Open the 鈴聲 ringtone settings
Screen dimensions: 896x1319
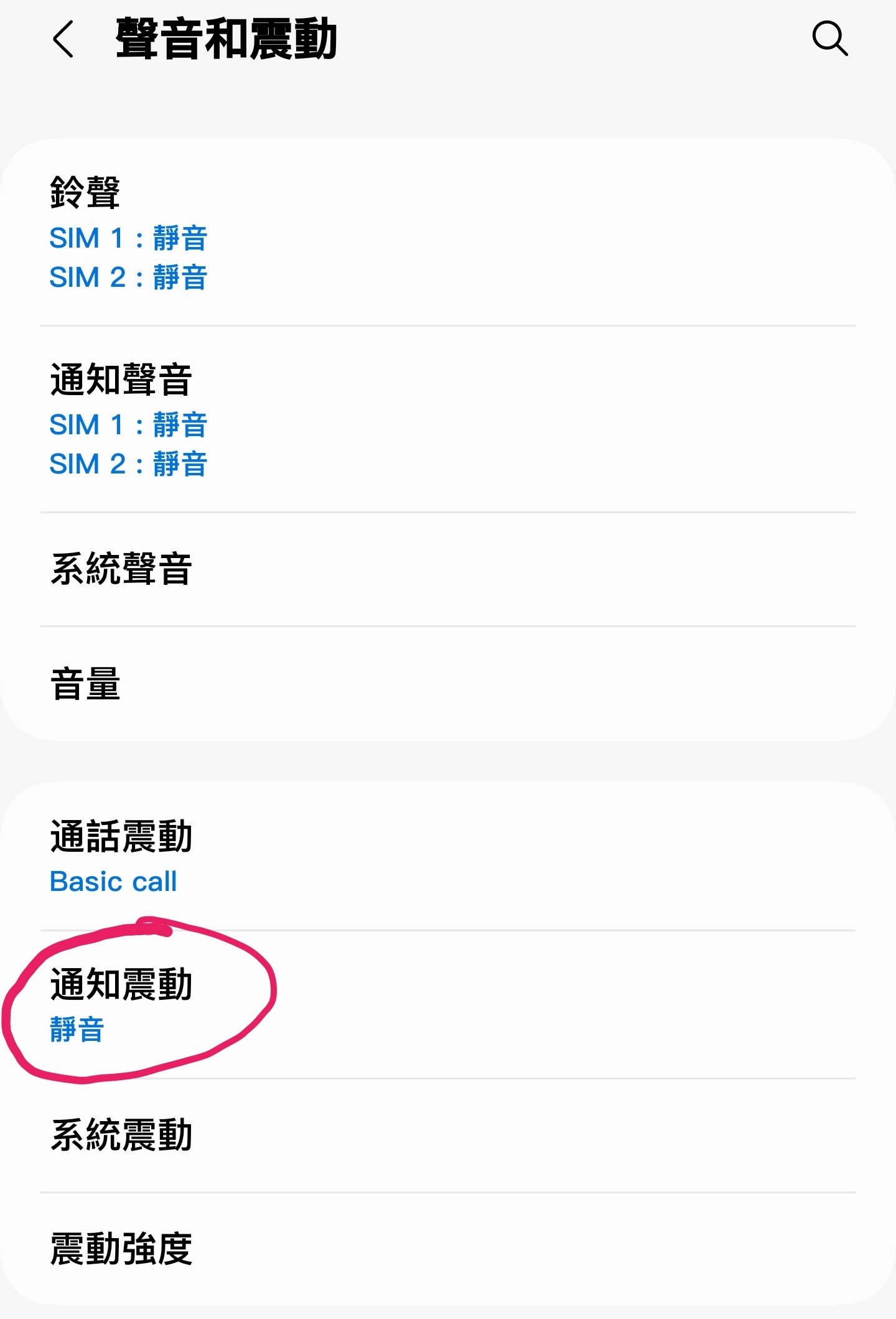point(448,233)
